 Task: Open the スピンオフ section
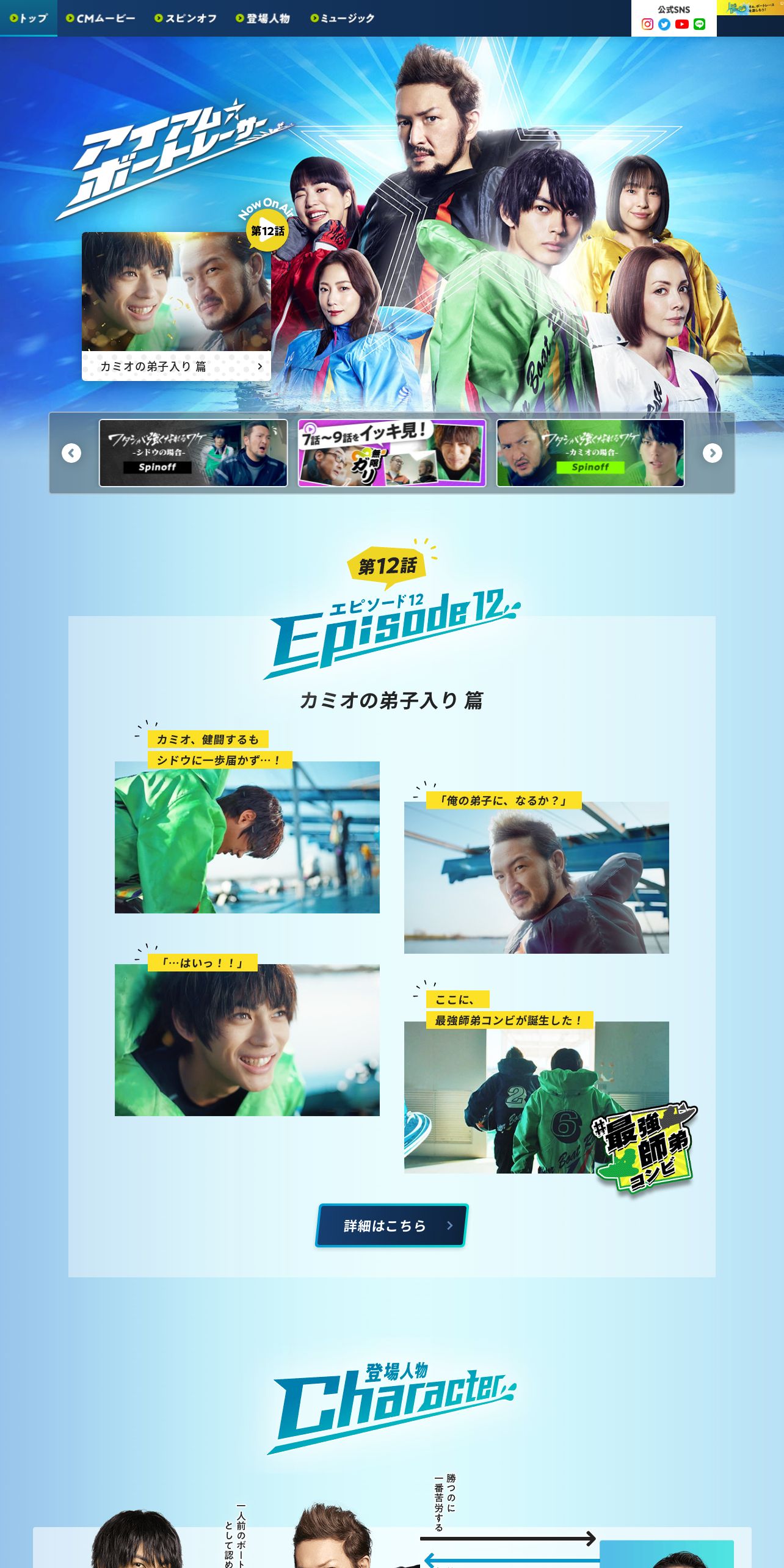click(186, 18)
